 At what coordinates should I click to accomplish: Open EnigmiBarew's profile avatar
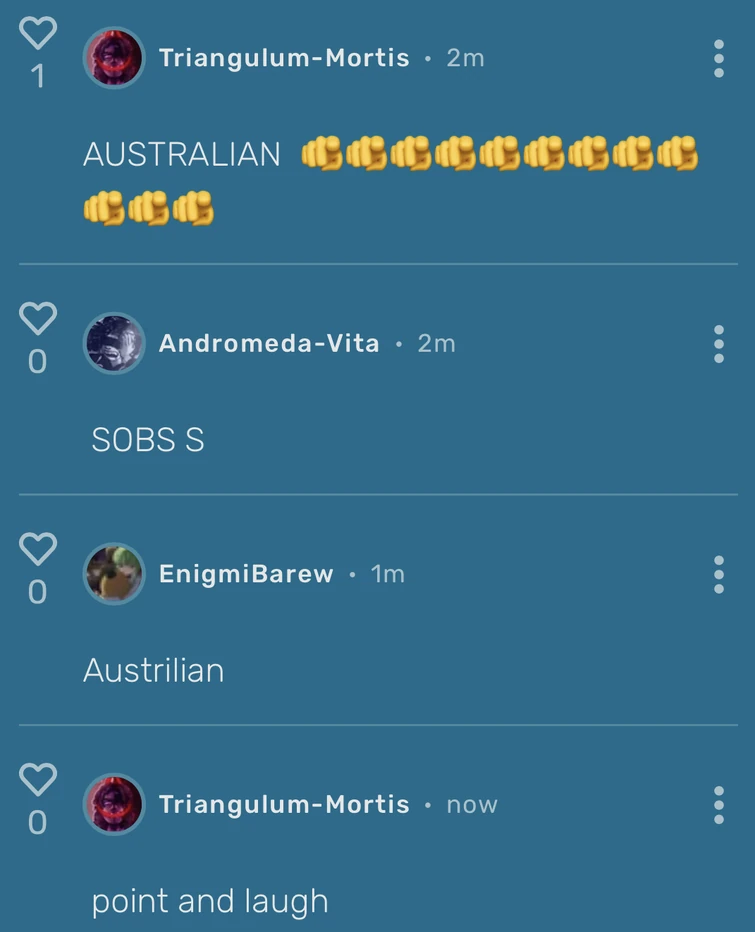(x=114, y=574)
